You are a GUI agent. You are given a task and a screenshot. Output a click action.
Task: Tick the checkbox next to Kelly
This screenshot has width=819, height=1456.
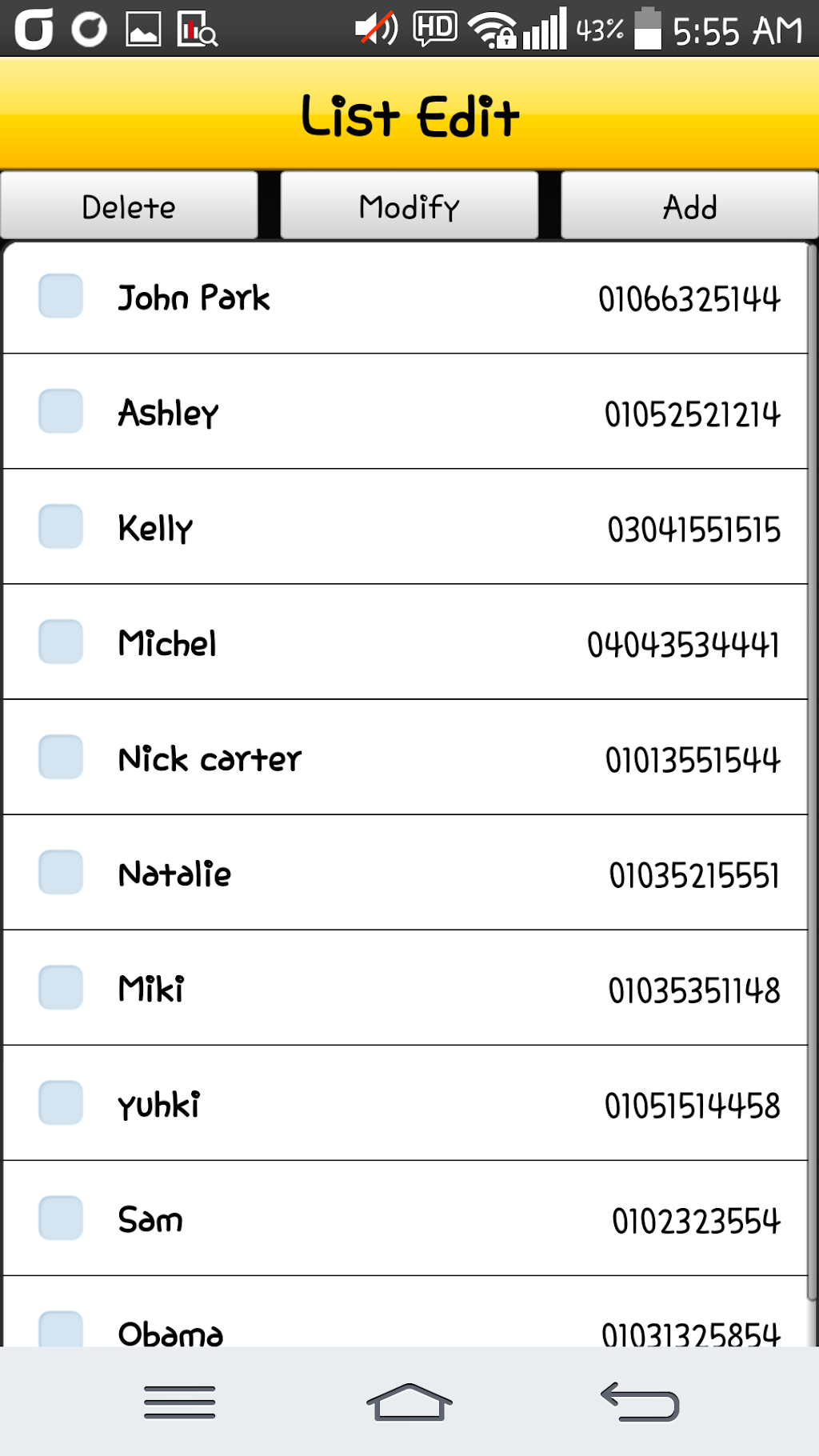[x=61, y=526]
